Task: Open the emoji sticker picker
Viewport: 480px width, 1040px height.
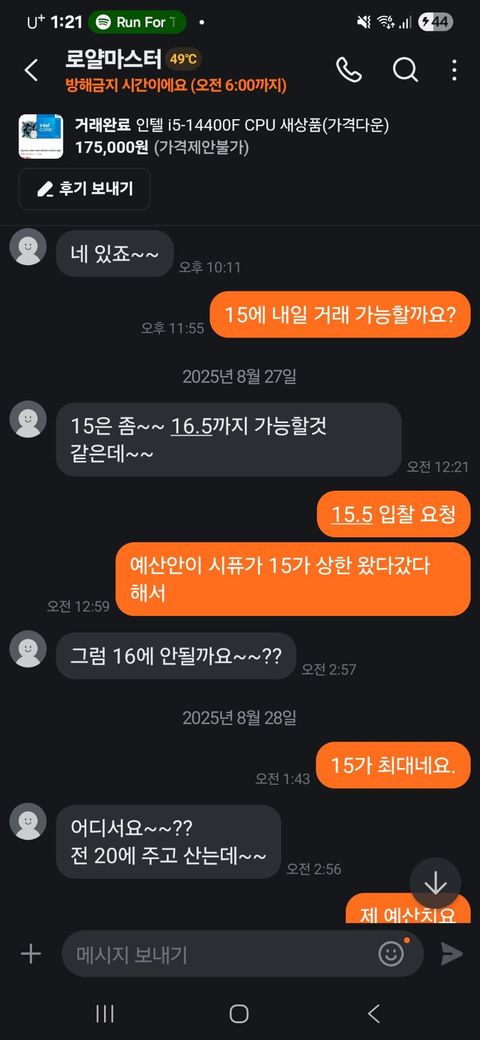Action: coord(391,954)
